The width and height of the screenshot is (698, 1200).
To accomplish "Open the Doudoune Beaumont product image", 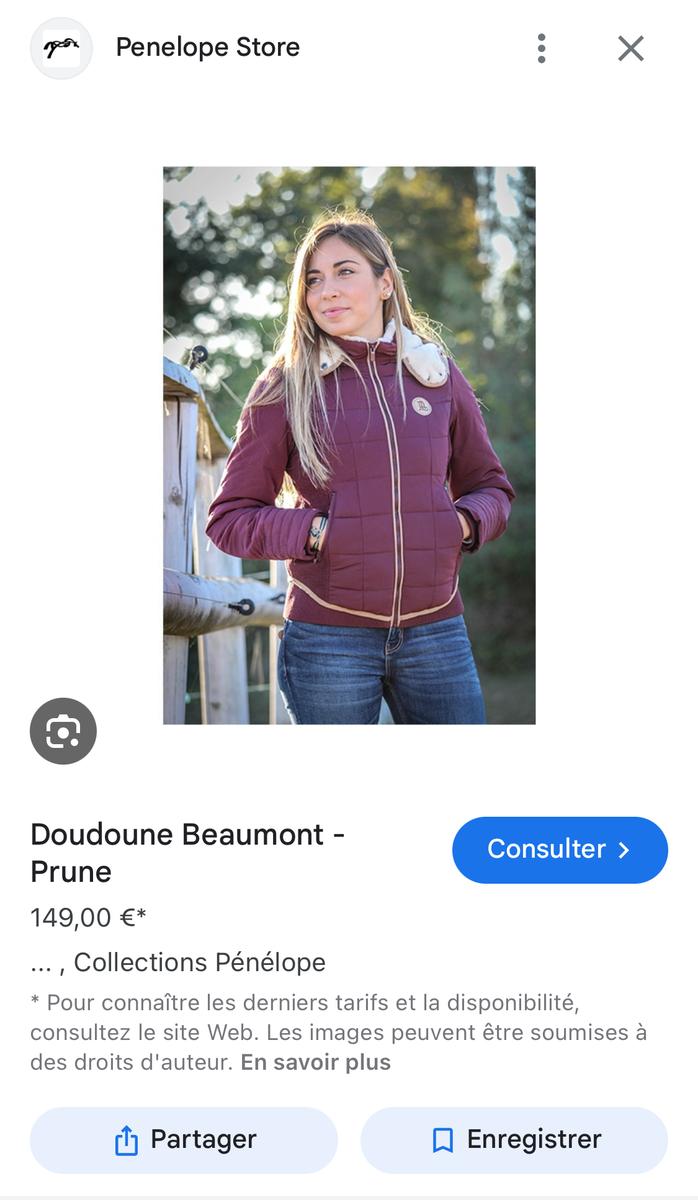I will tap(349, 445).
